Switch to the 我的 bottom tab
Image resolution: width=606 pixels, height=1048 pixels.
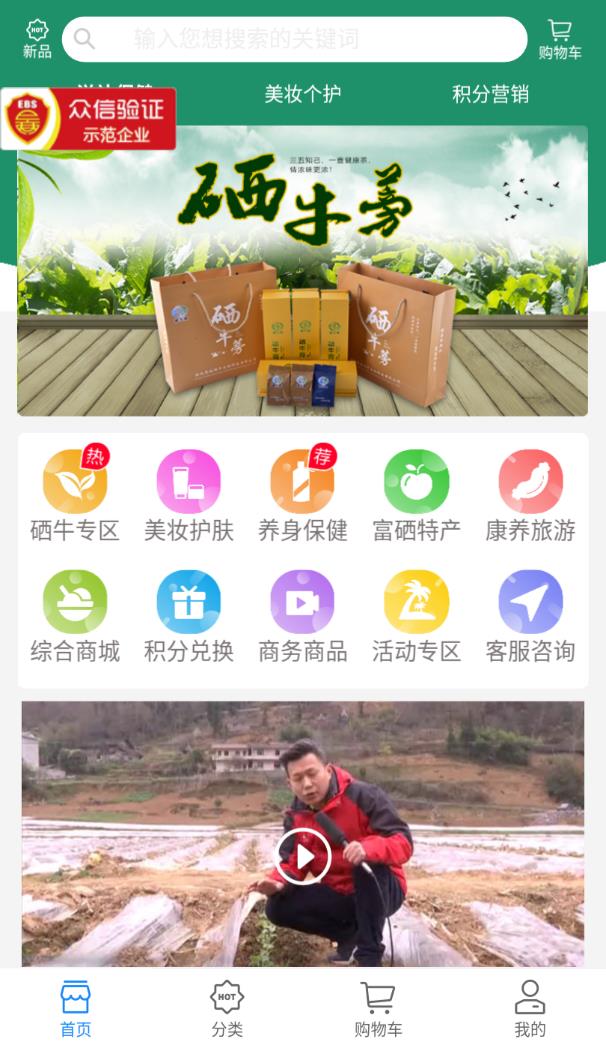tap(530, 1008)
